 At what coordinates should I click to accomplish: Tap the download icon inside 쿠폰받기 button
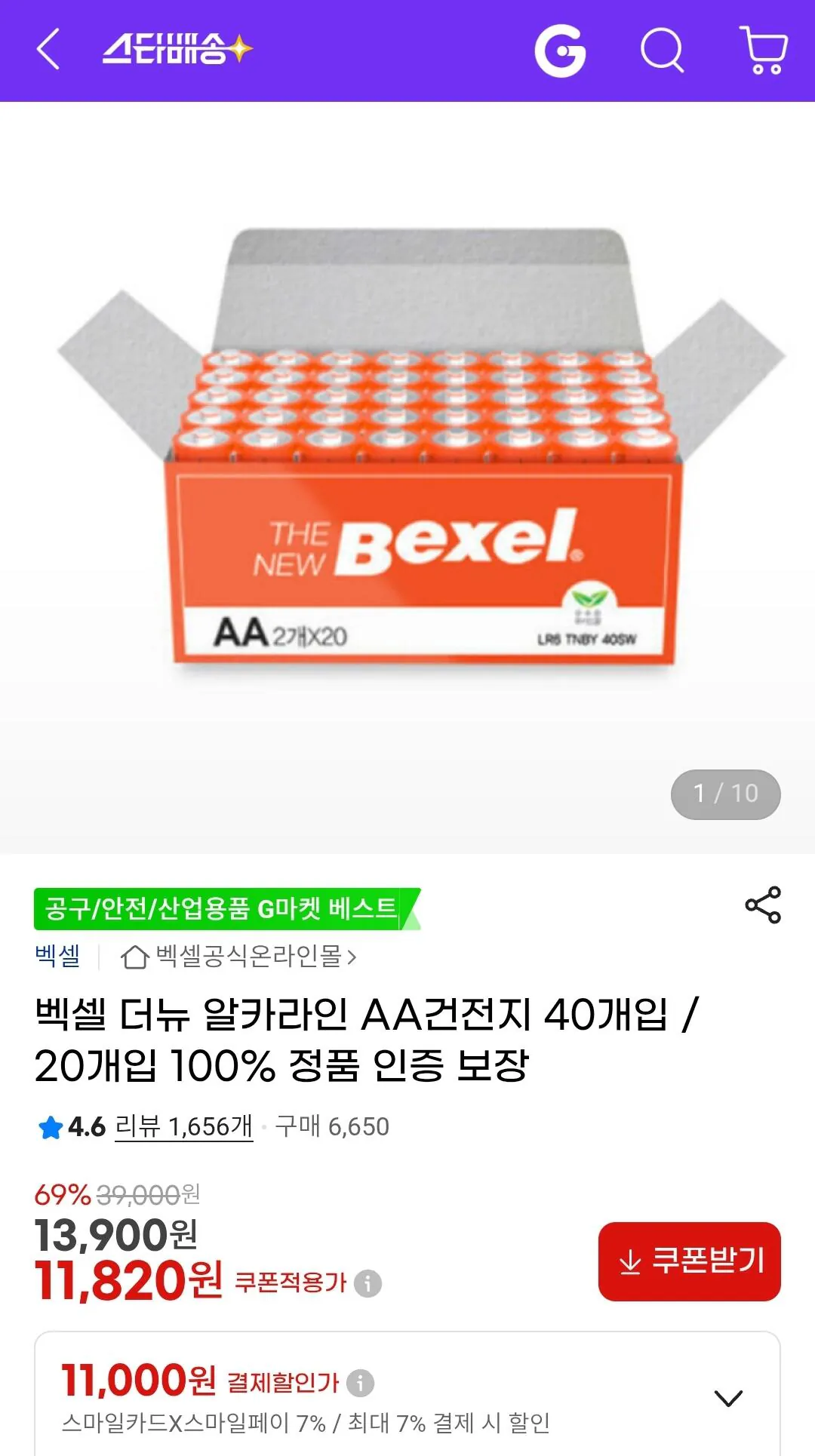[x=628, y=1260]
